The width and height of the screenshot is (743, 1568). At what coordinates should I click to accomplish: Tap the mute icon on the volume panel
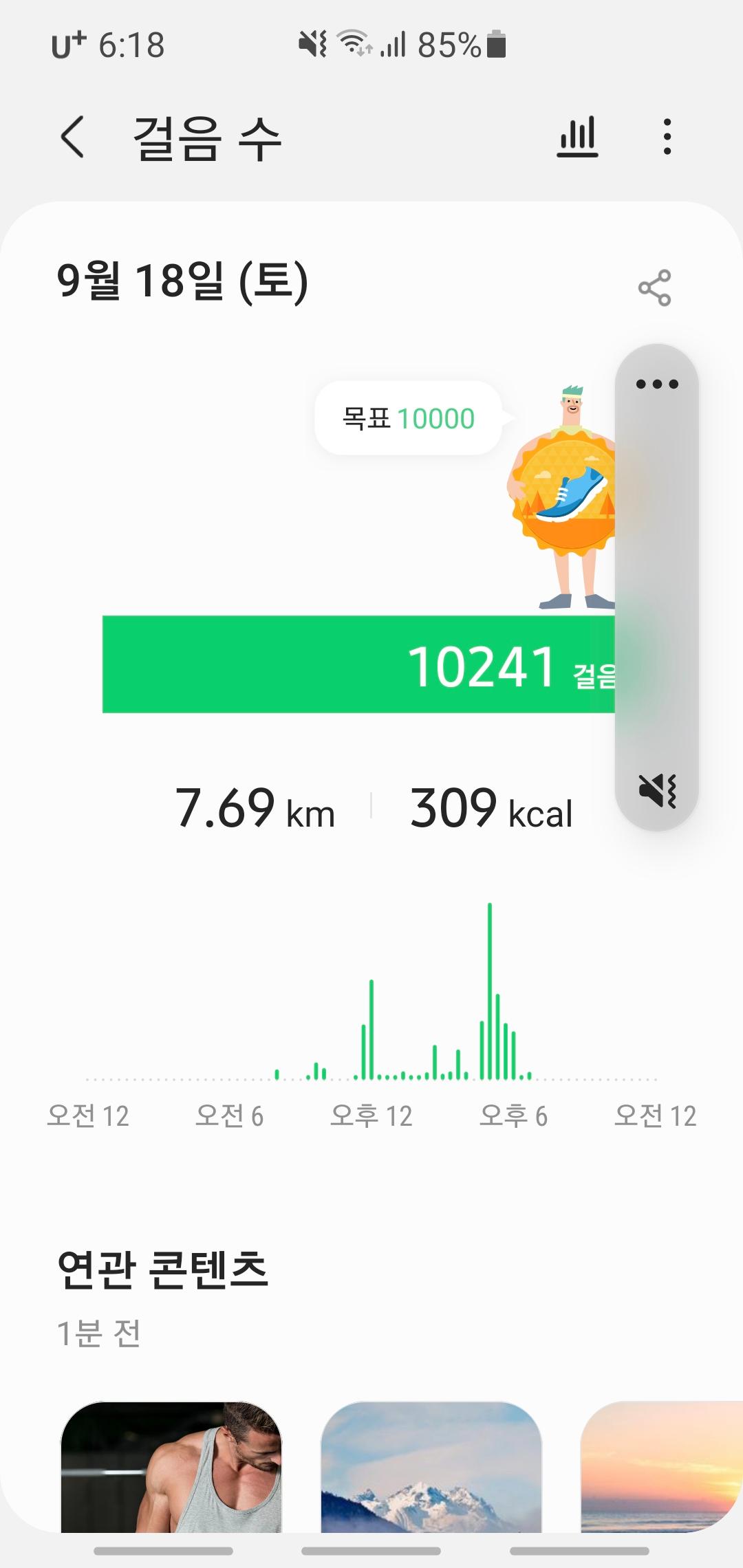657,790
